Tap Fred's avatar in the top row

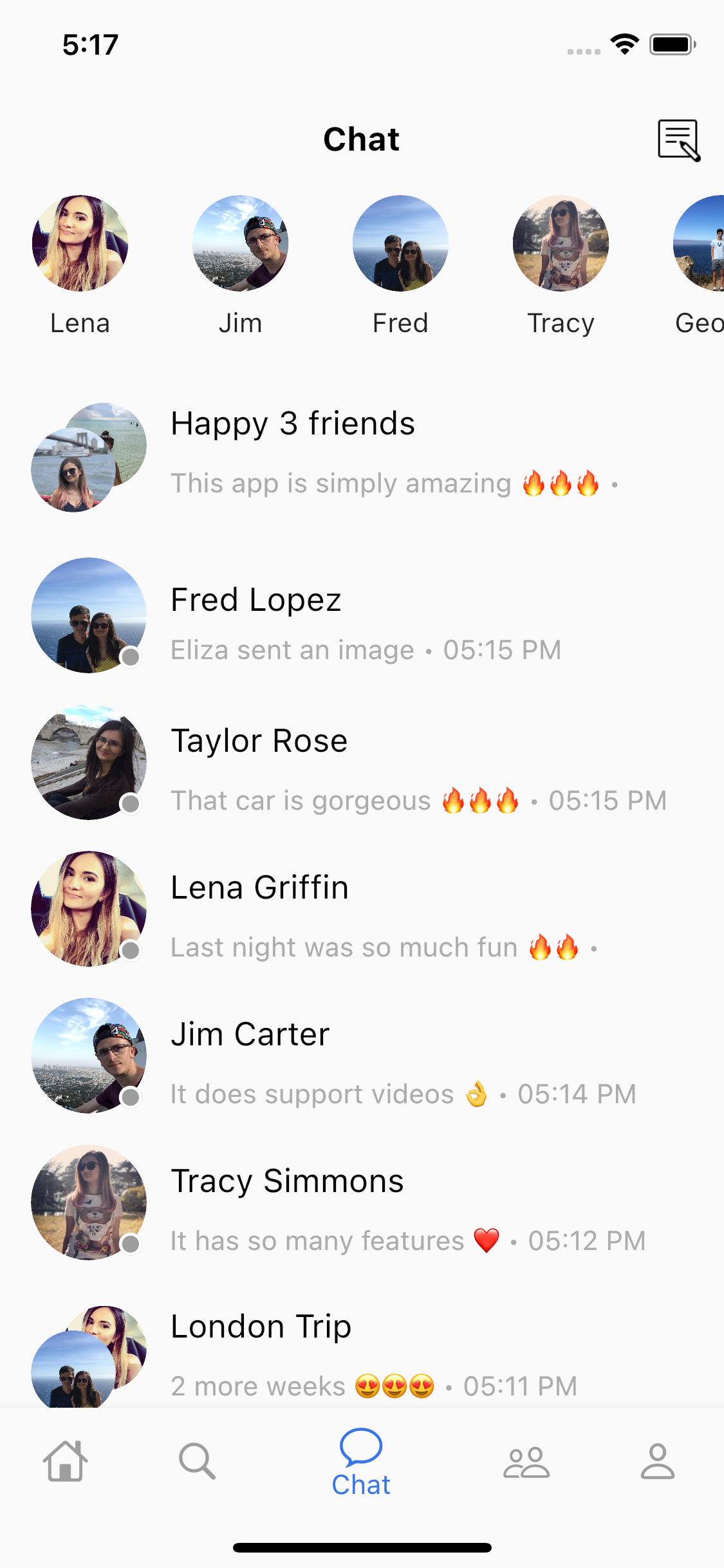(x=400, y=243)
